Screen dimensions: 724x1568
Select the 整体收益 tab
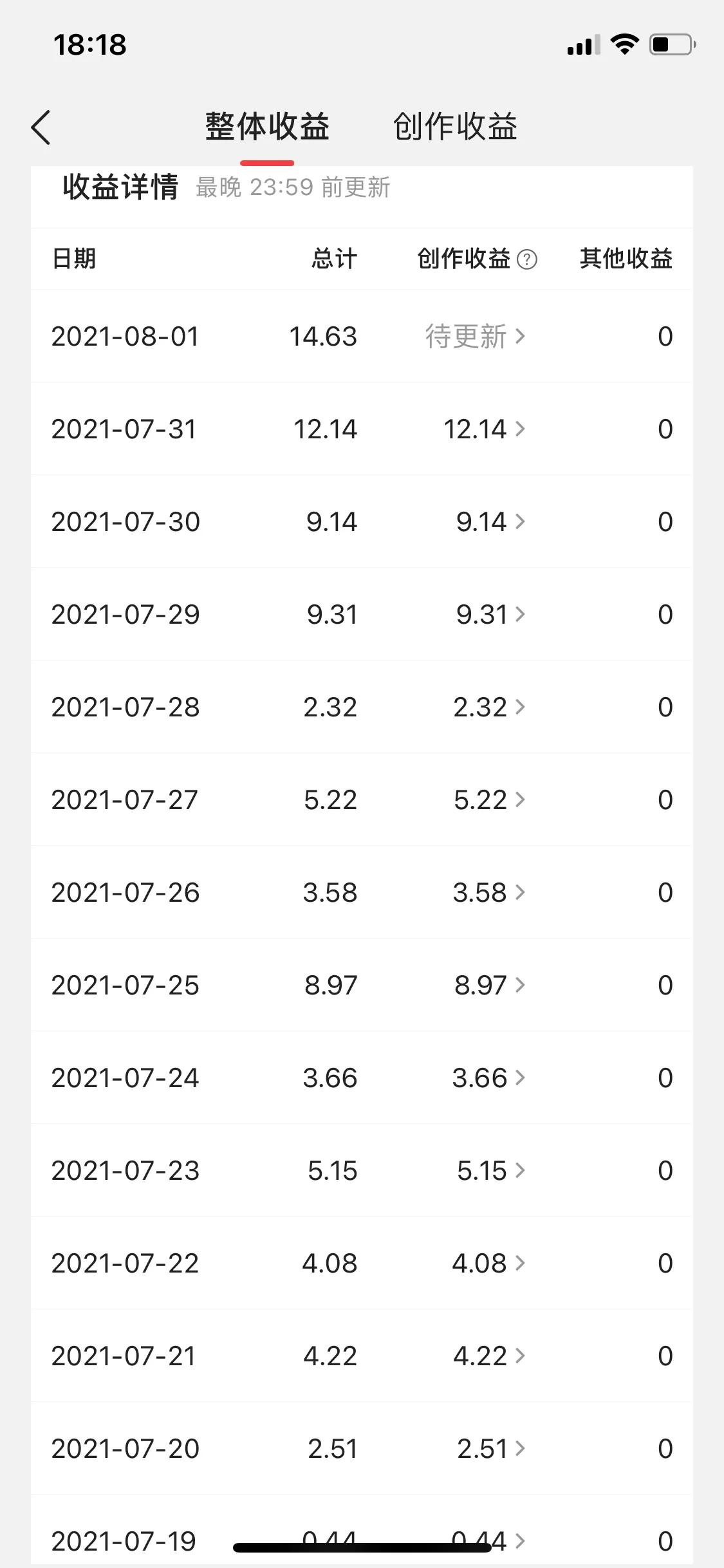pyautogui.click(x=267, y=126)
